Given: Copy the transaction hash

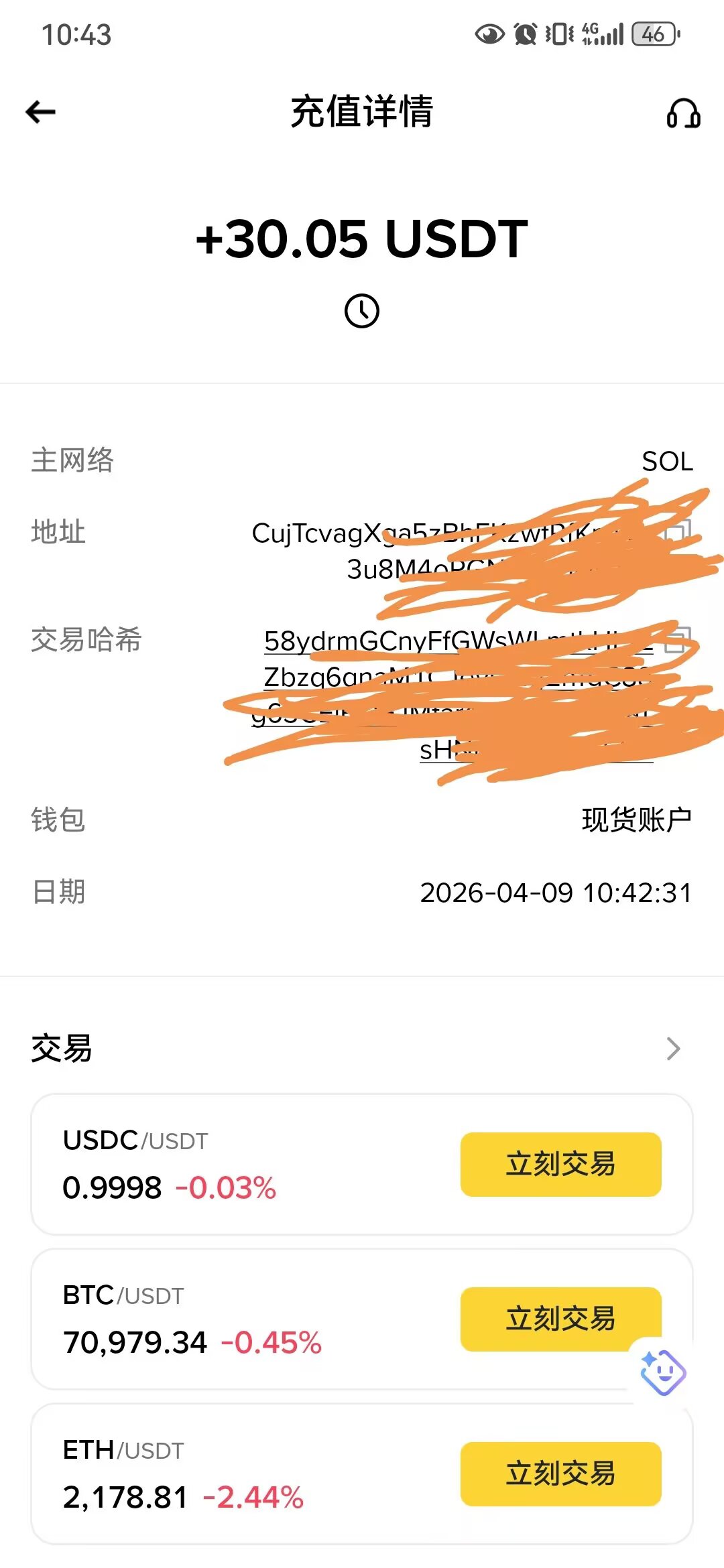Looking at the screenshot, I should [x=678, y=641].
